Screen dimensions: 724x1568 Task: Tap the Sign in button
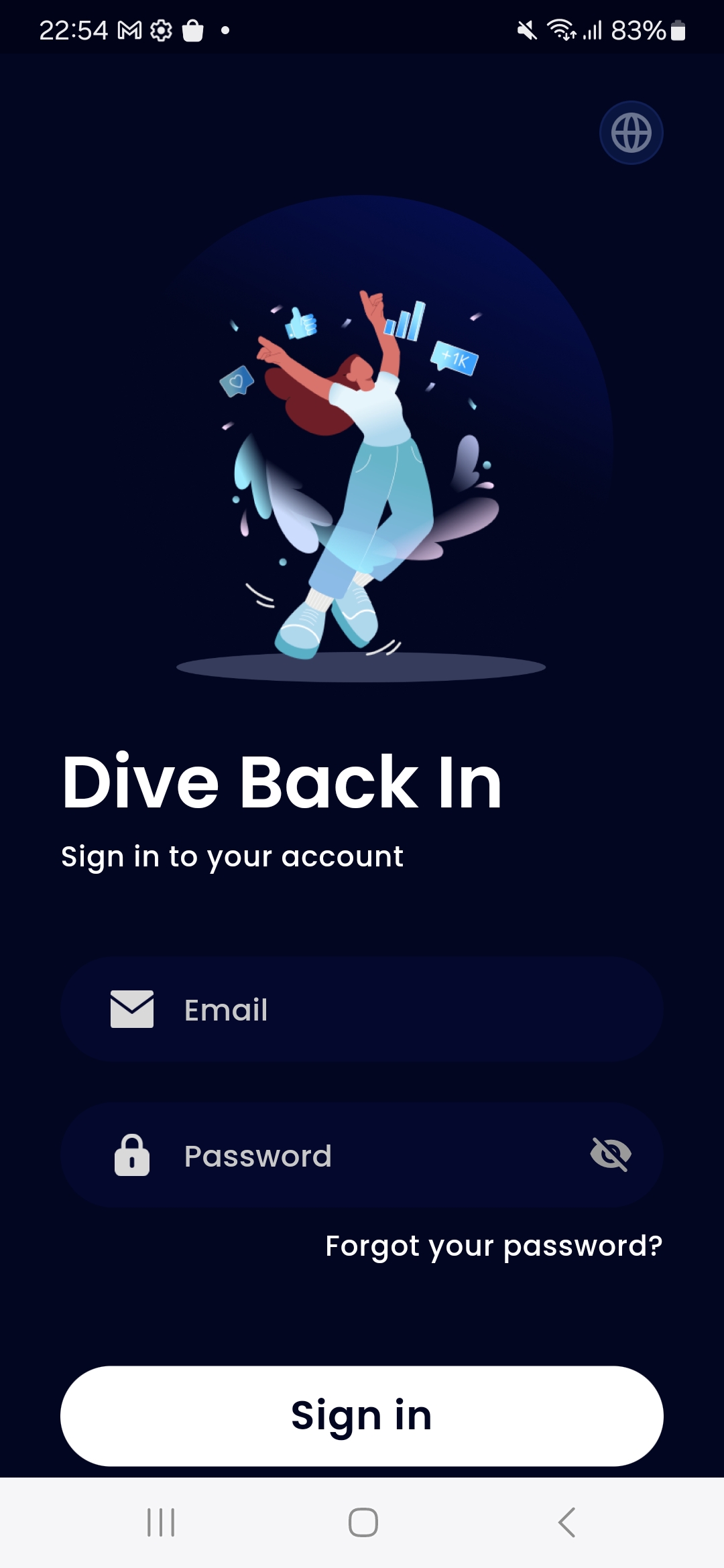pos(362,1415)
